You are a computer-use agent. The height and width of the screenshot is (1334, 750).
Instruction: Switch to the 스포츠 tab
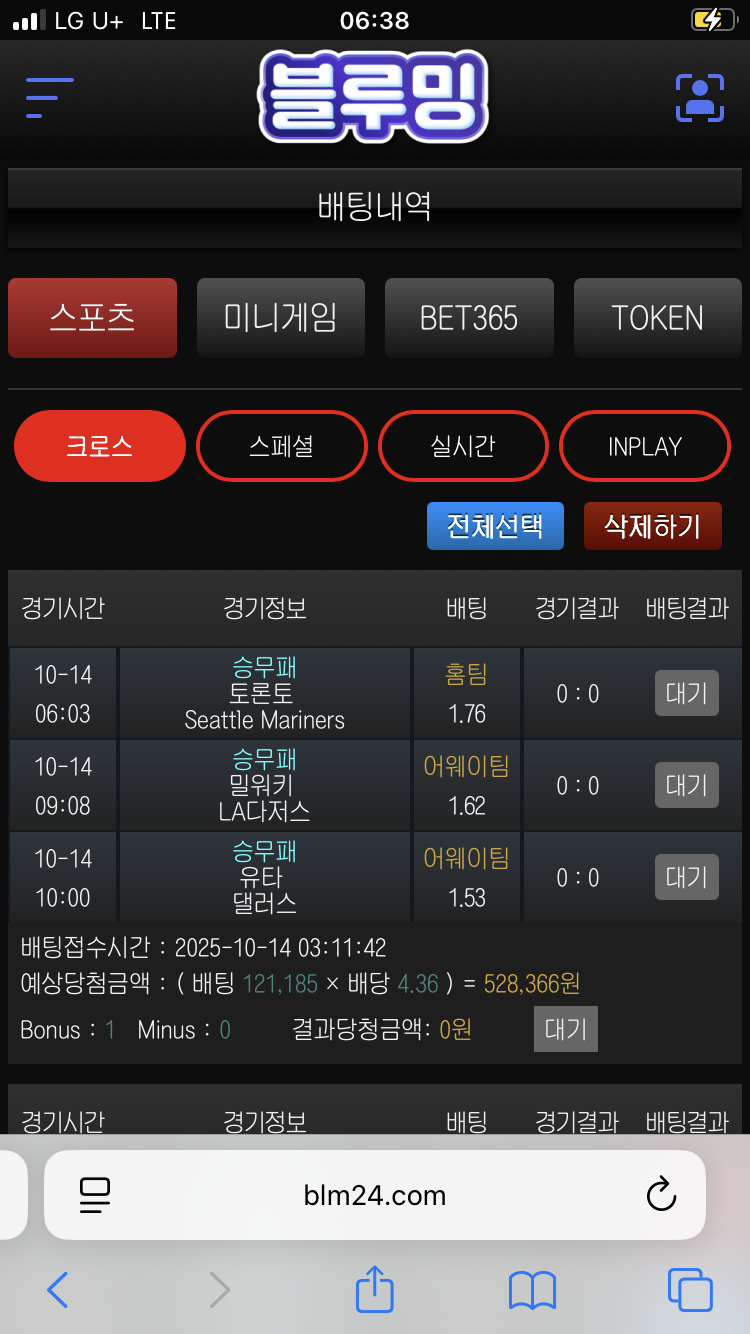tap(92, 318)
